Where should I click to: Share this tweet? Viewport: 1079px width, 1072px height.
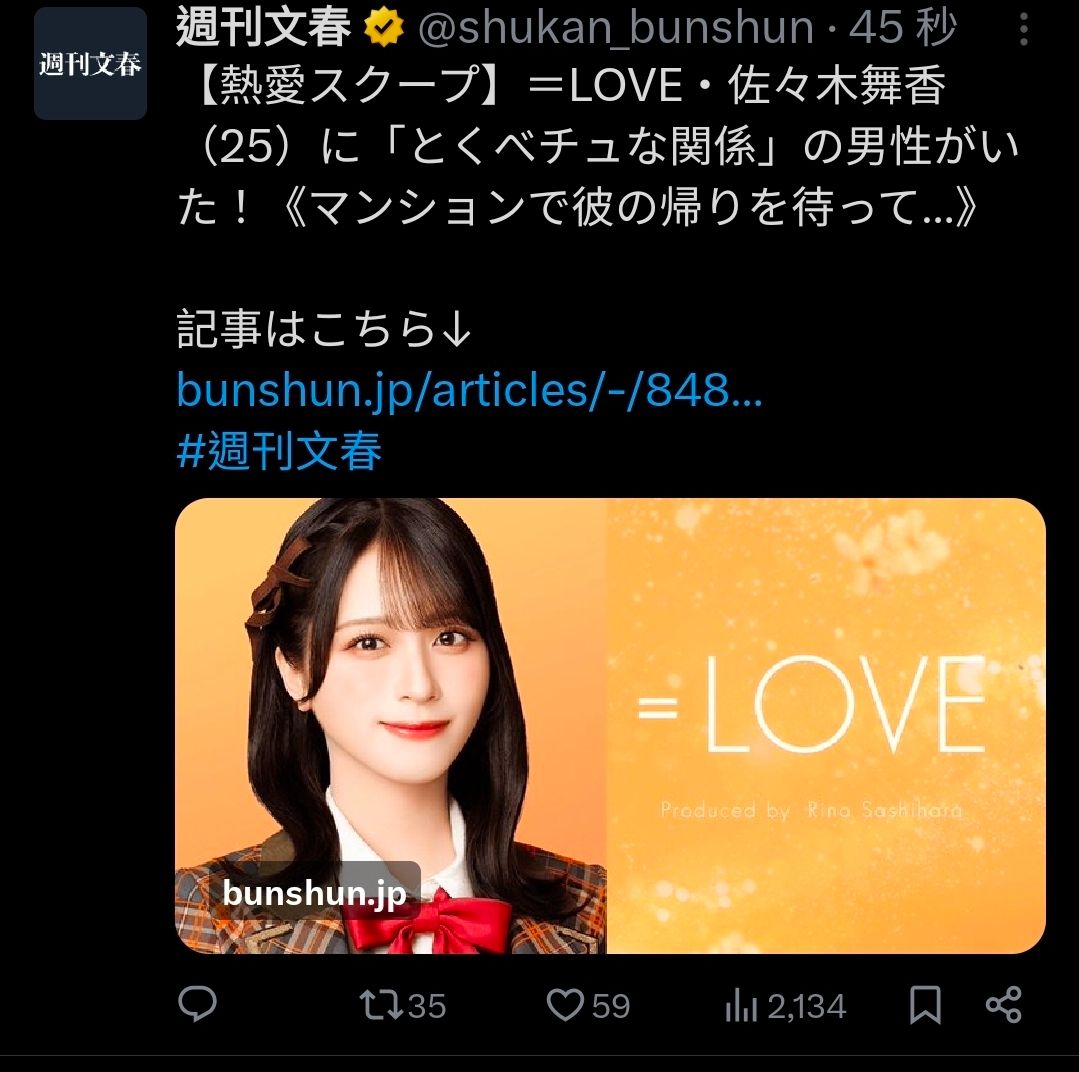tap(1003, 1004)
